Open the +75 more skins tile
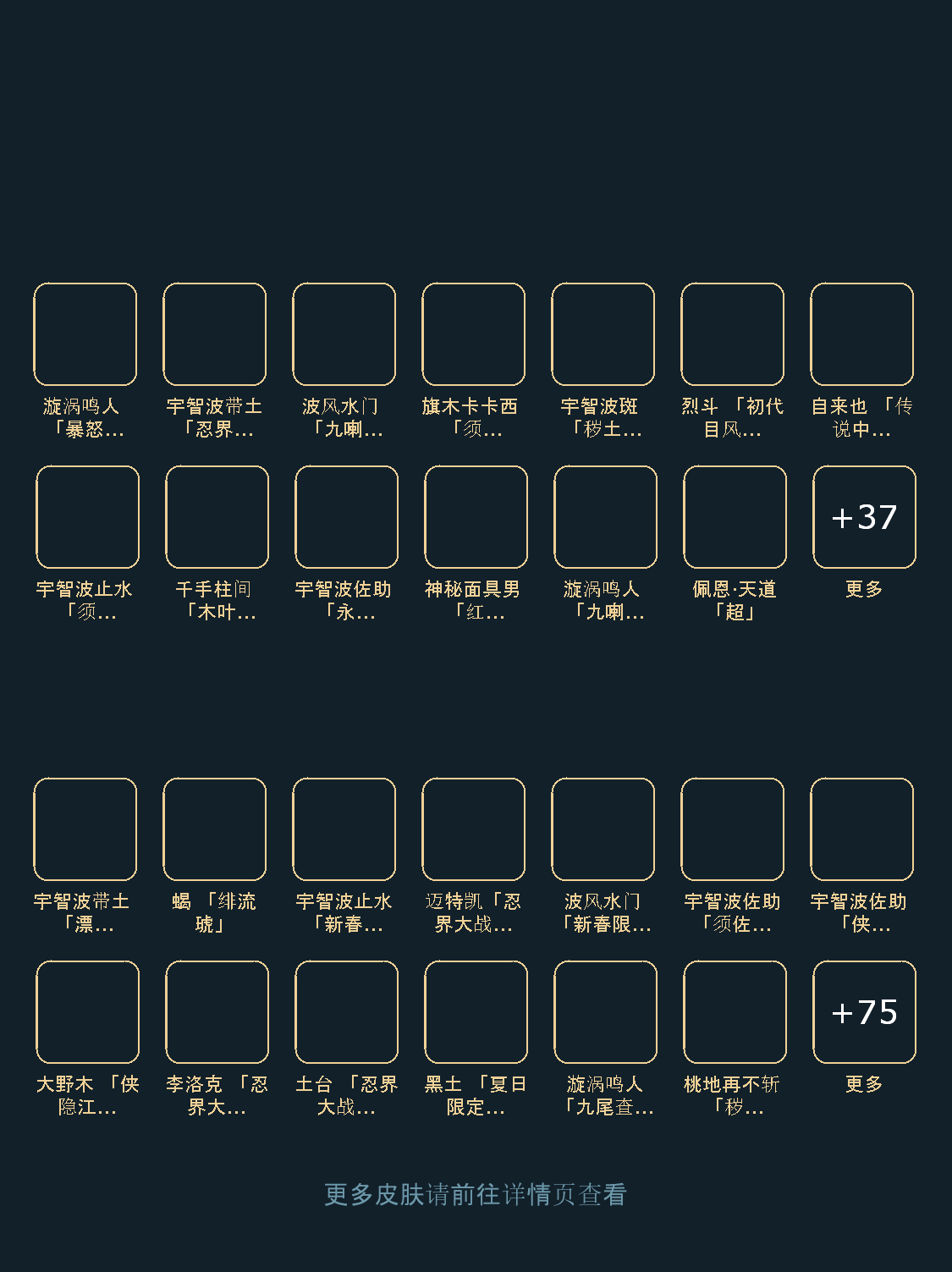The height and width of the screenshot is (1272, 952). [864, 1012]
